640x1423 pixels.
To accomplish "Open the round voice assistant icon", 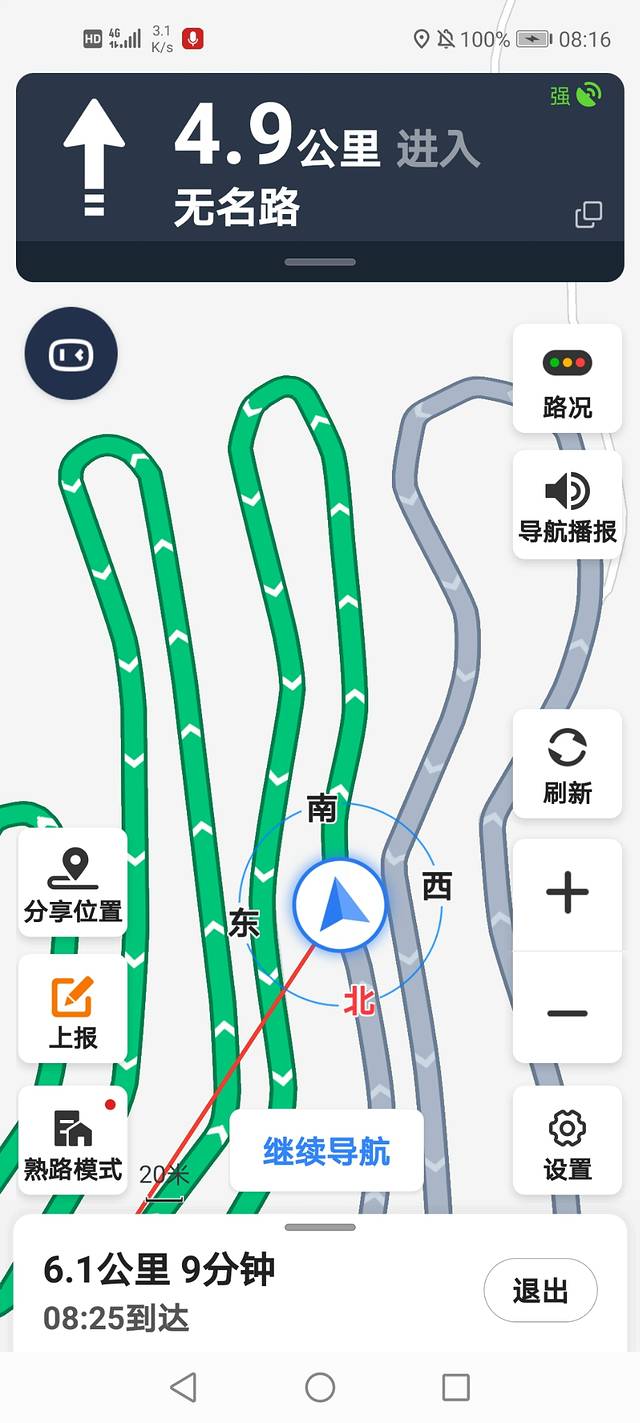I will click(x=71, y=354).
